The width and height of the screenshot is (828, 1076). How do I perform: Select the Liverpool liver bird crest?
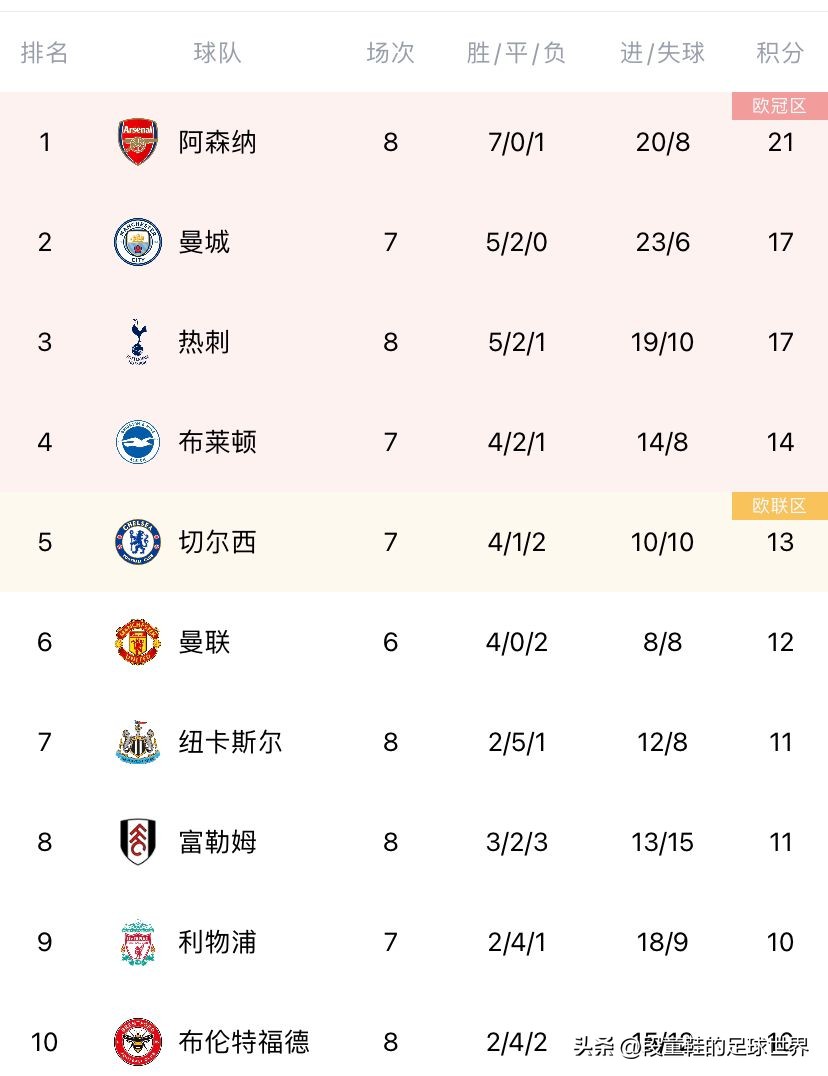[138, 942]
